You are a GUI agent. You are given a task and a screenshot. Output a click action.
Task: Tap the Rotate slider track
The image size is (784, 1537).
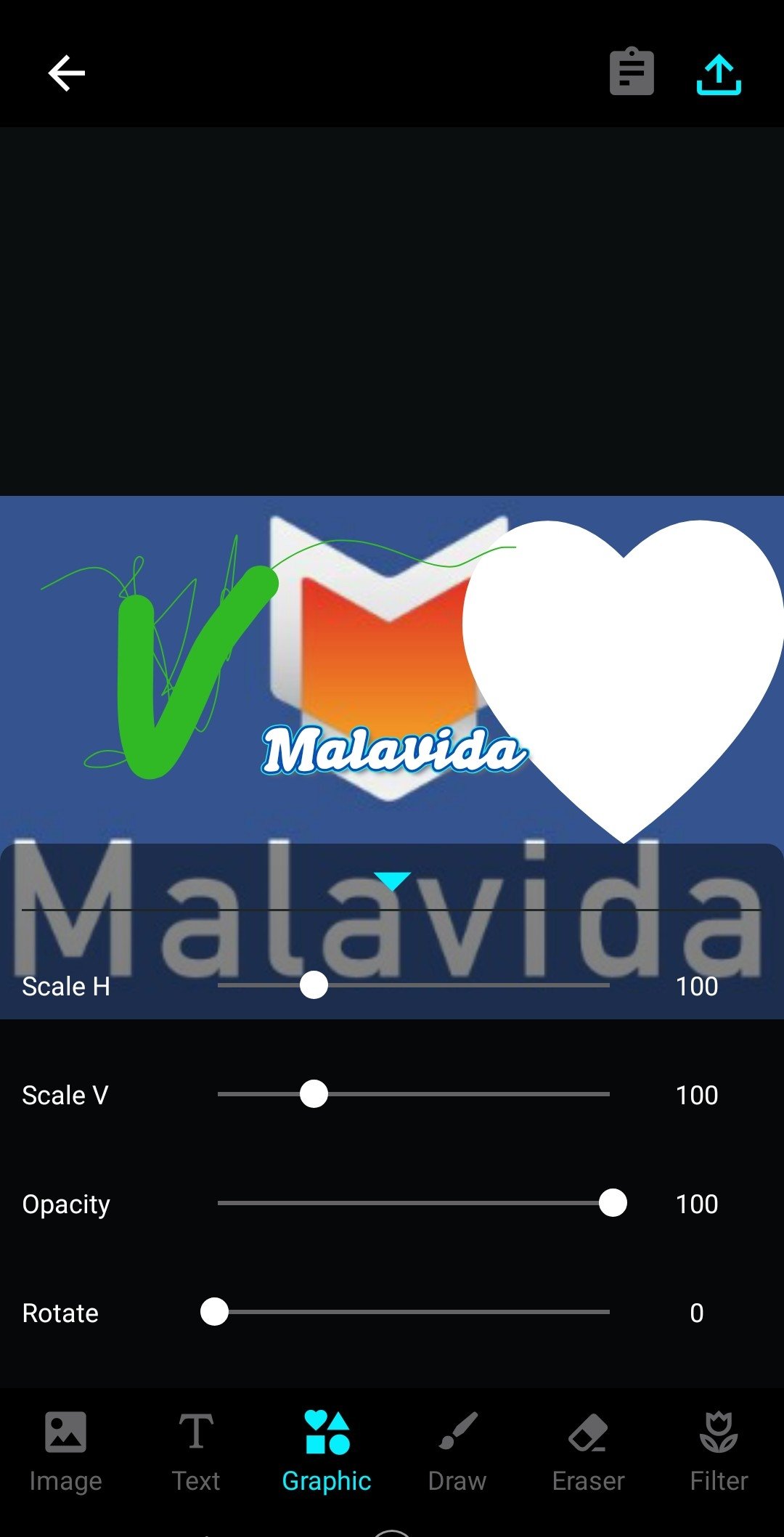pos(414,1312)
